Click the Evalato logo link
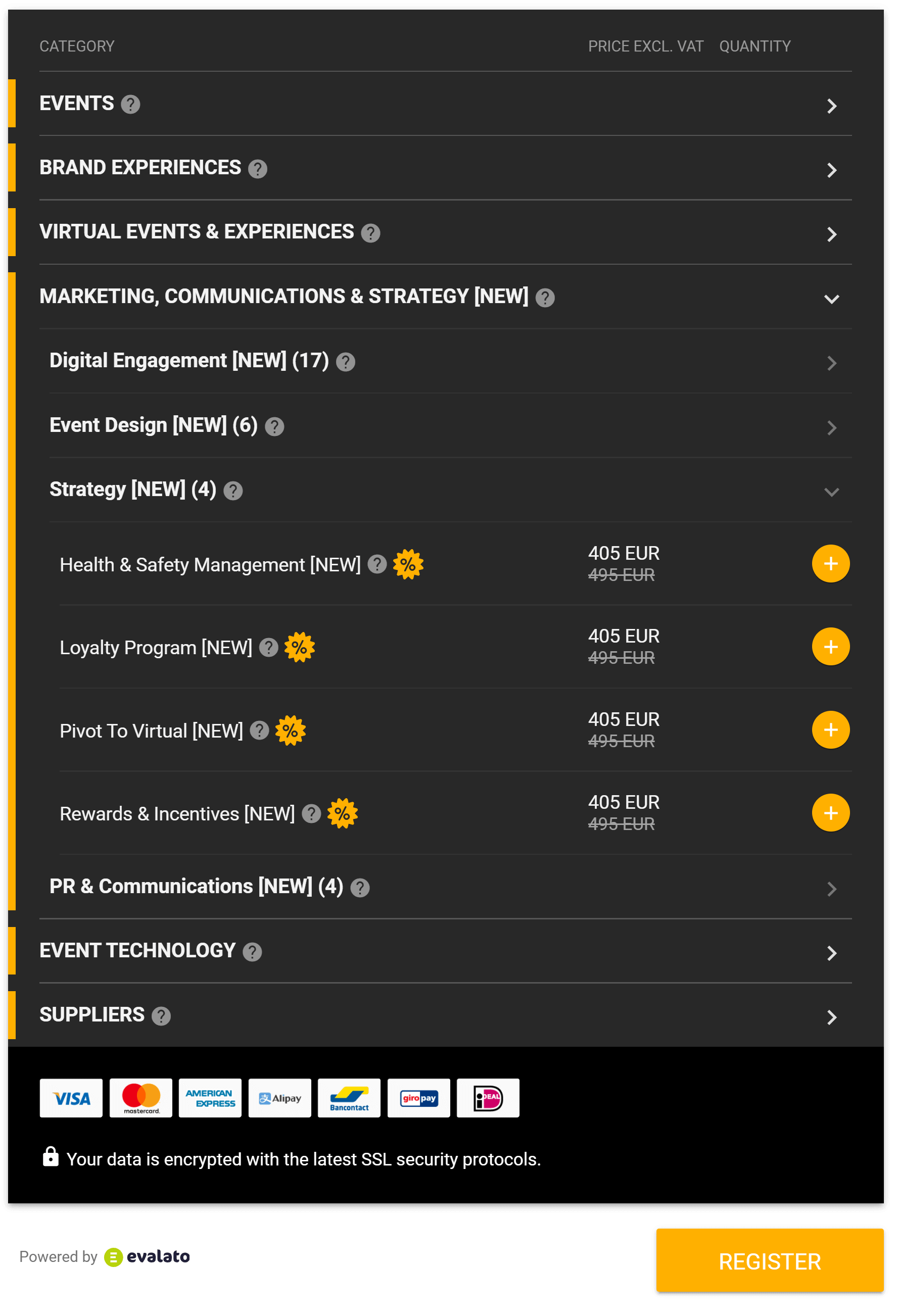This screenshot has height=1316, width=897. coord(147,1256)
